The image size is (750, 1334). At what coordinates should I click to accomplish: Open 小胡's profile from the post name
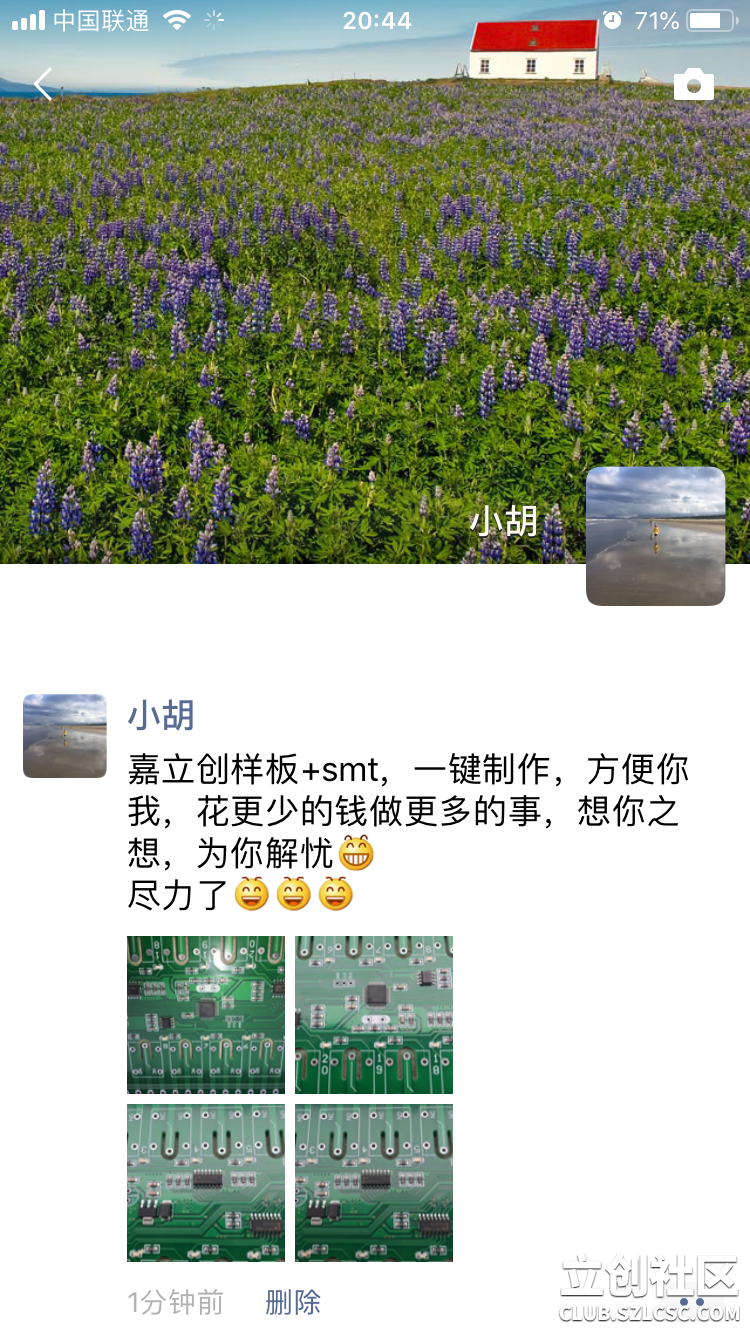(x=160, y=716)
